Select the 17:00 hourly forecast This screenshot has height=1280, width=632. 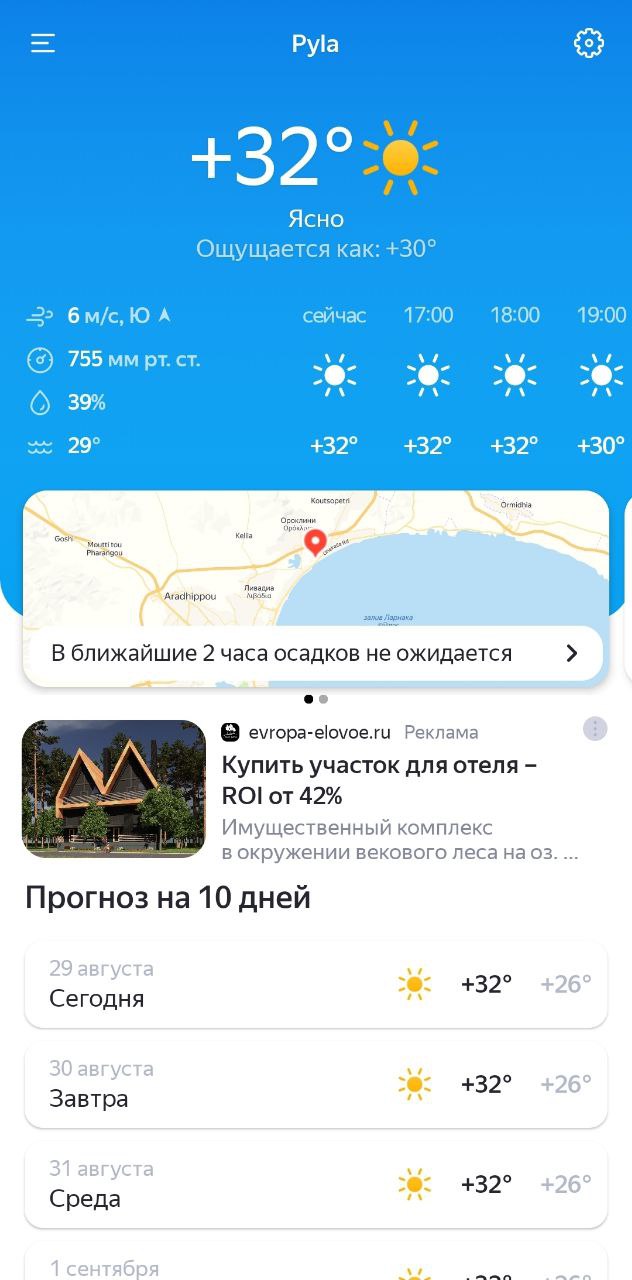(x=428, y=380)
